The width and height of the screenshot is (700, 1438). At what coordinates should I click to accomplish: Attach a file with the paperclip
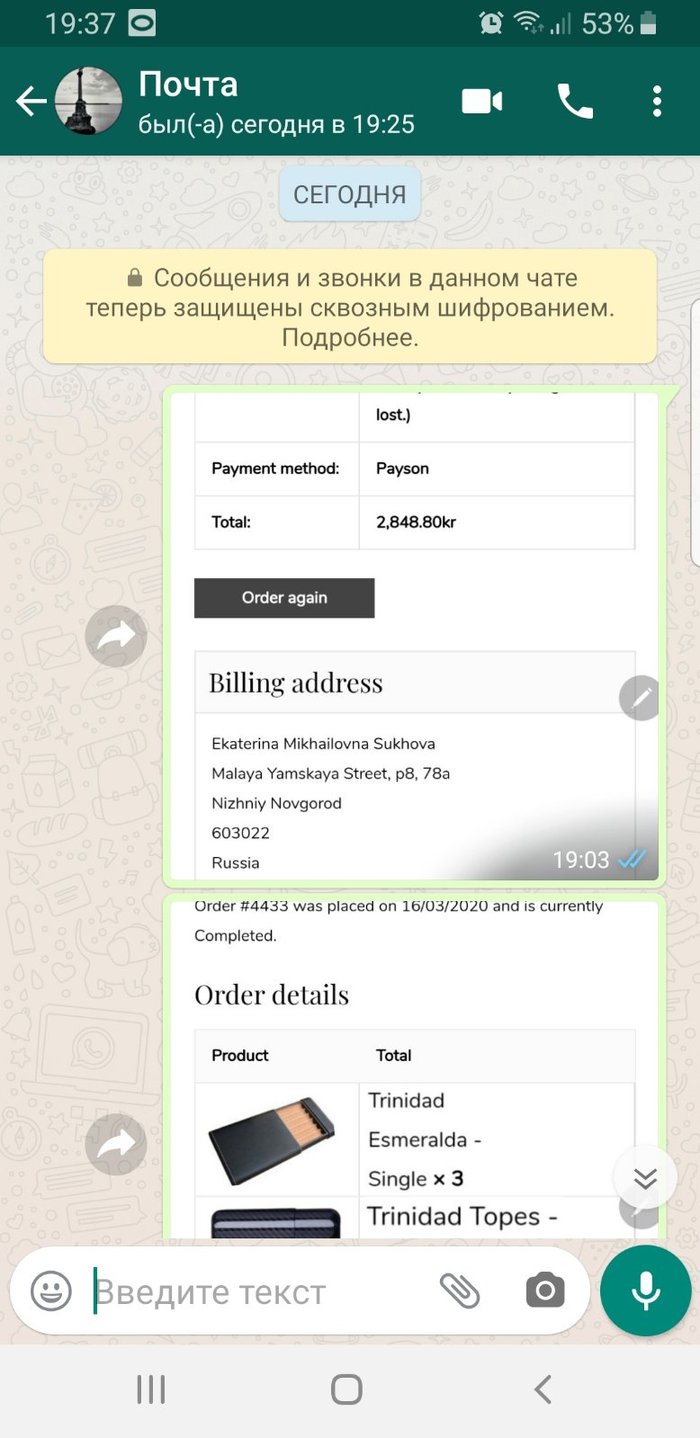tap(460, 1291)
